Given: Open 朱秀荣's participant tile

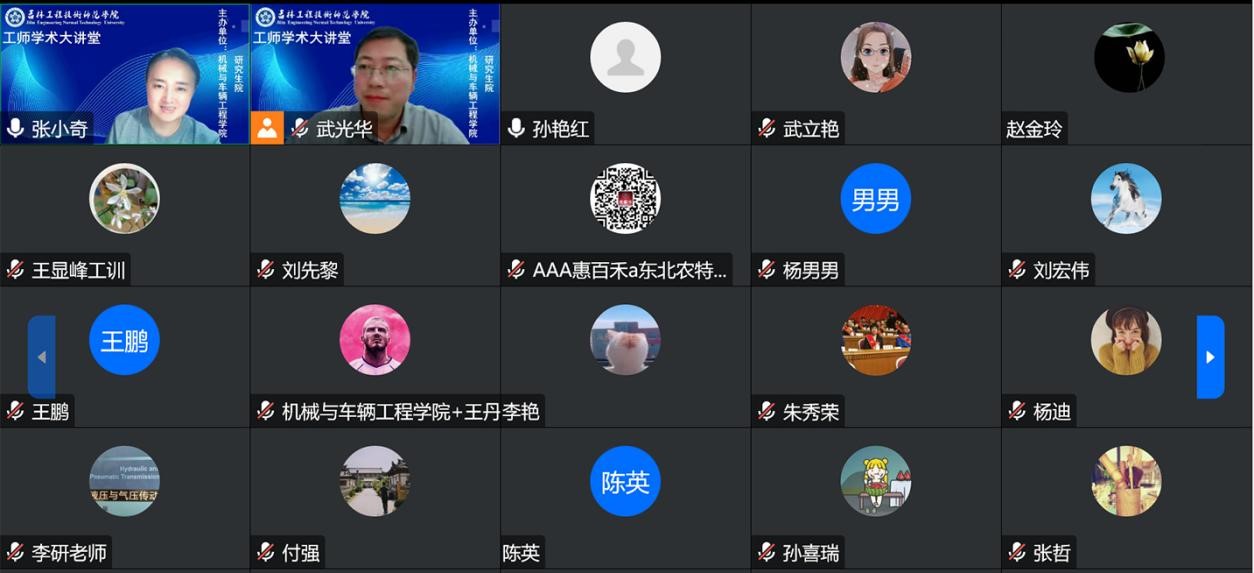Looking at the screenshot, I should coord(875,357).
